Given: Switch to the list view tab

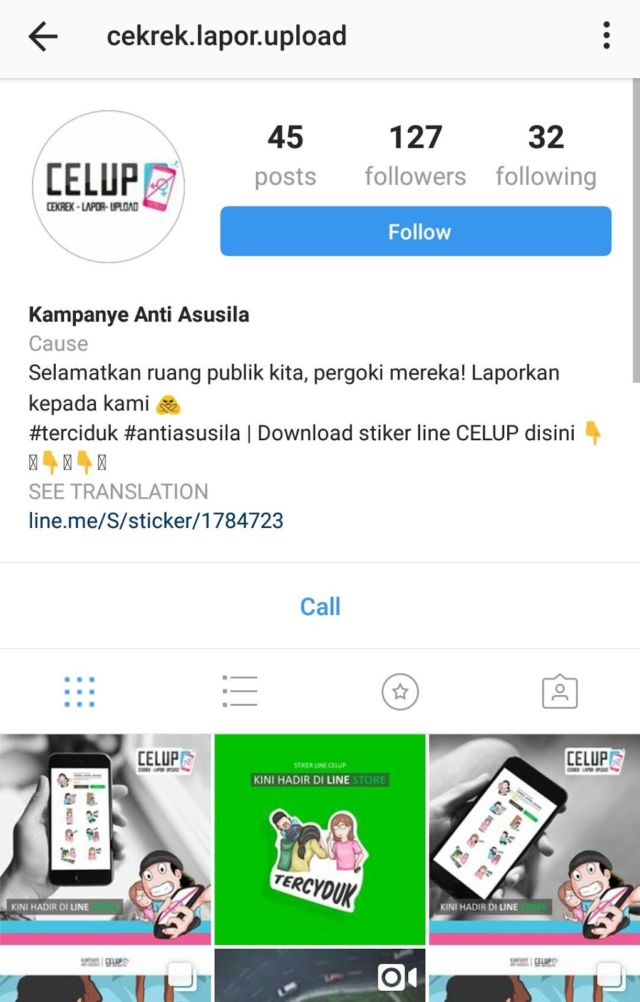Looking at the screenshot, I should [240, 691].
